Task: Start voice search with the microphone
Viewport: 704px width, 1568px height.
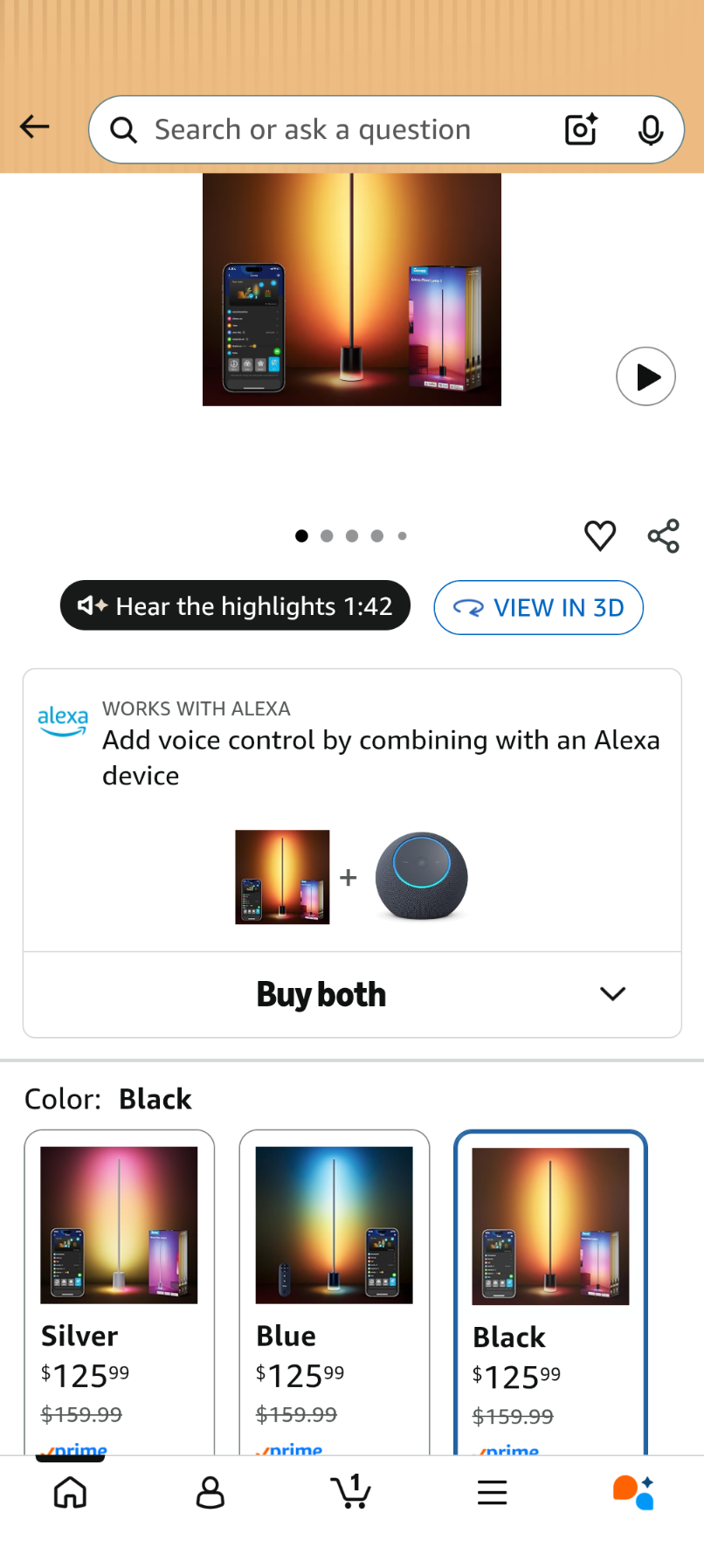Action: (x=650, y=130)
